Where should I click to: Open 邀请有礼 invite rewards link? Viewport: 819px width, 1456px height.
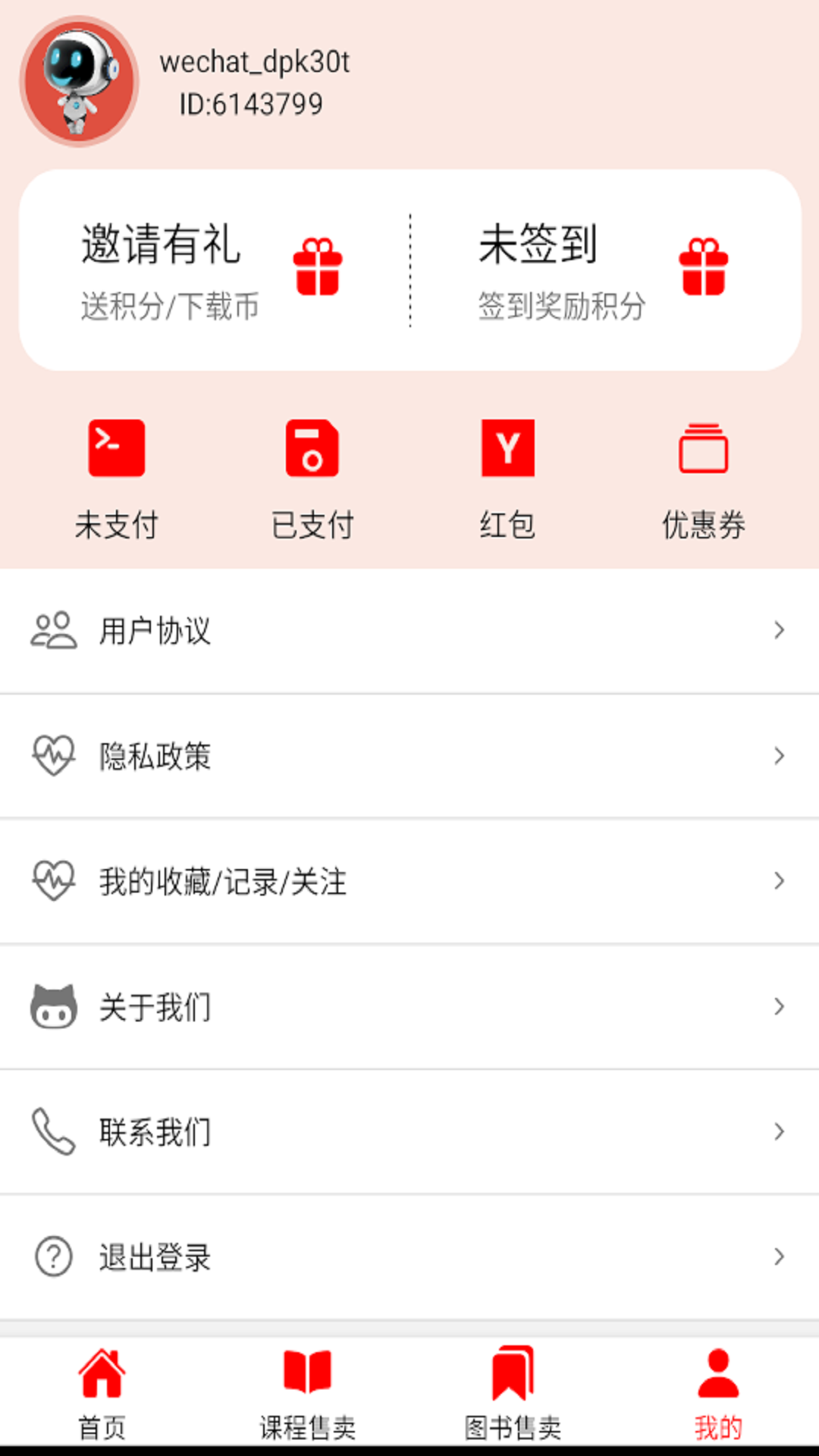click(x=161, y=243)
